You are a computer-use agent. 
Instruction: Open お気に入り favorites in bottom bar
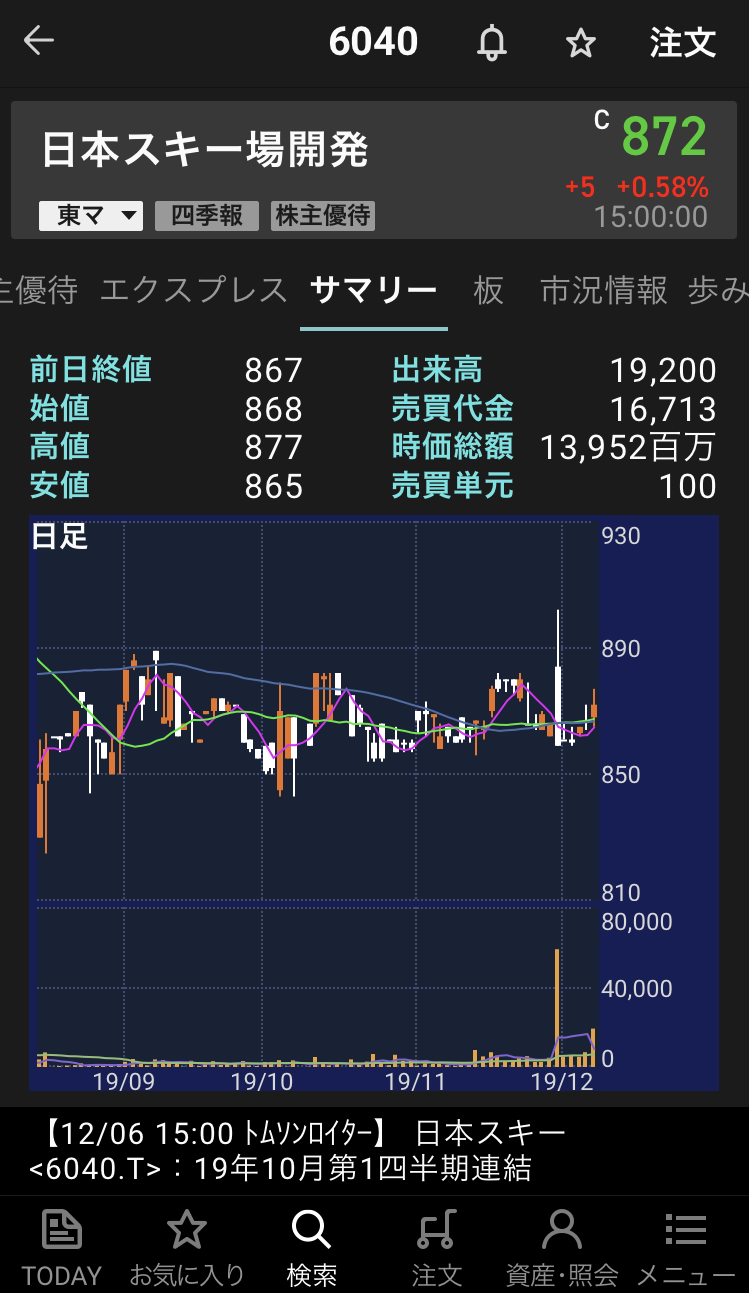pyautogui.click(x=187, y=1247)
